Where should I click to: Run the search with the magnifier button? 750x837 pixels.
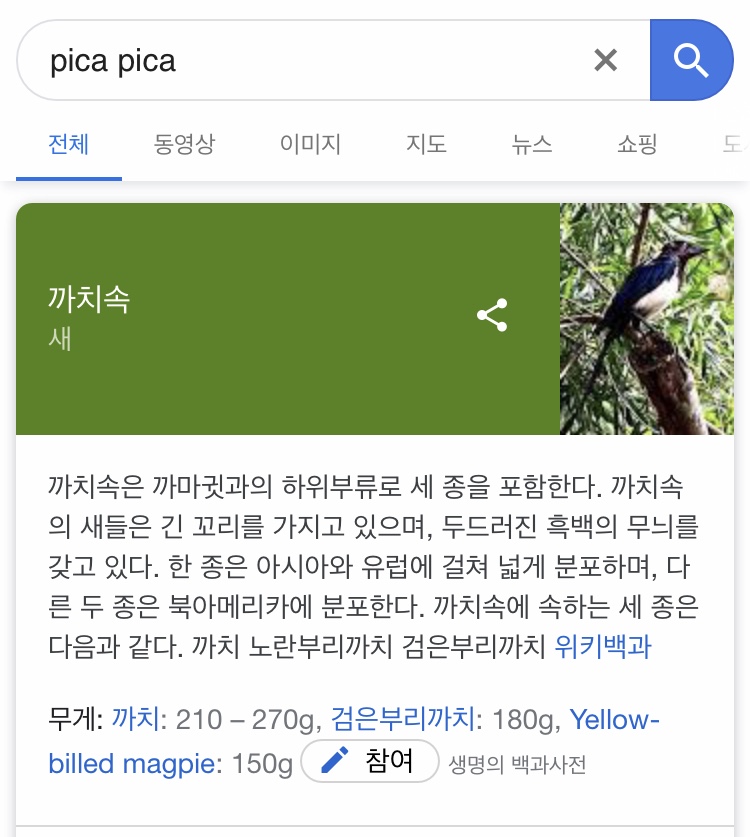click(691, 61)
